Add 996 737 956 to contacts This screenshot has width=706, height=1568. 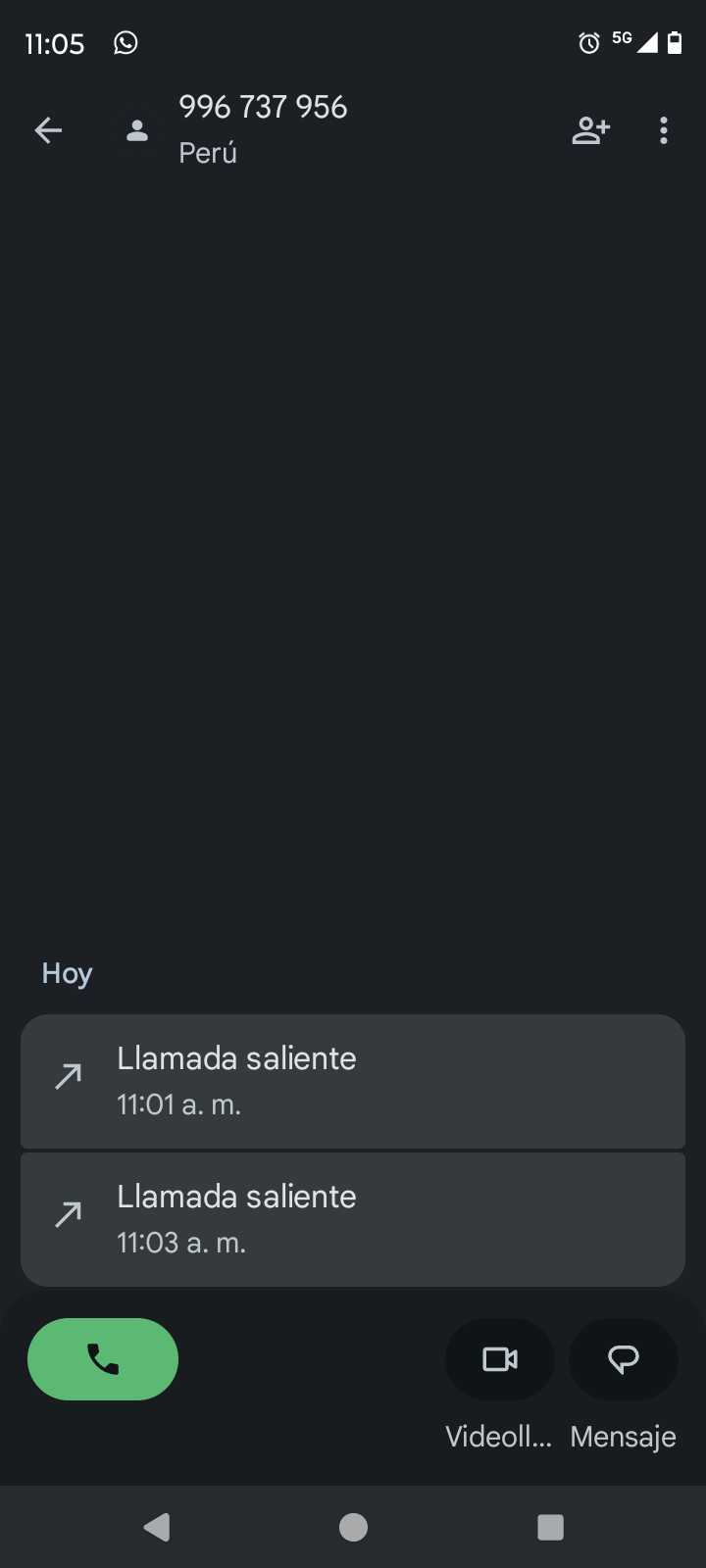(x=590, y=130)
